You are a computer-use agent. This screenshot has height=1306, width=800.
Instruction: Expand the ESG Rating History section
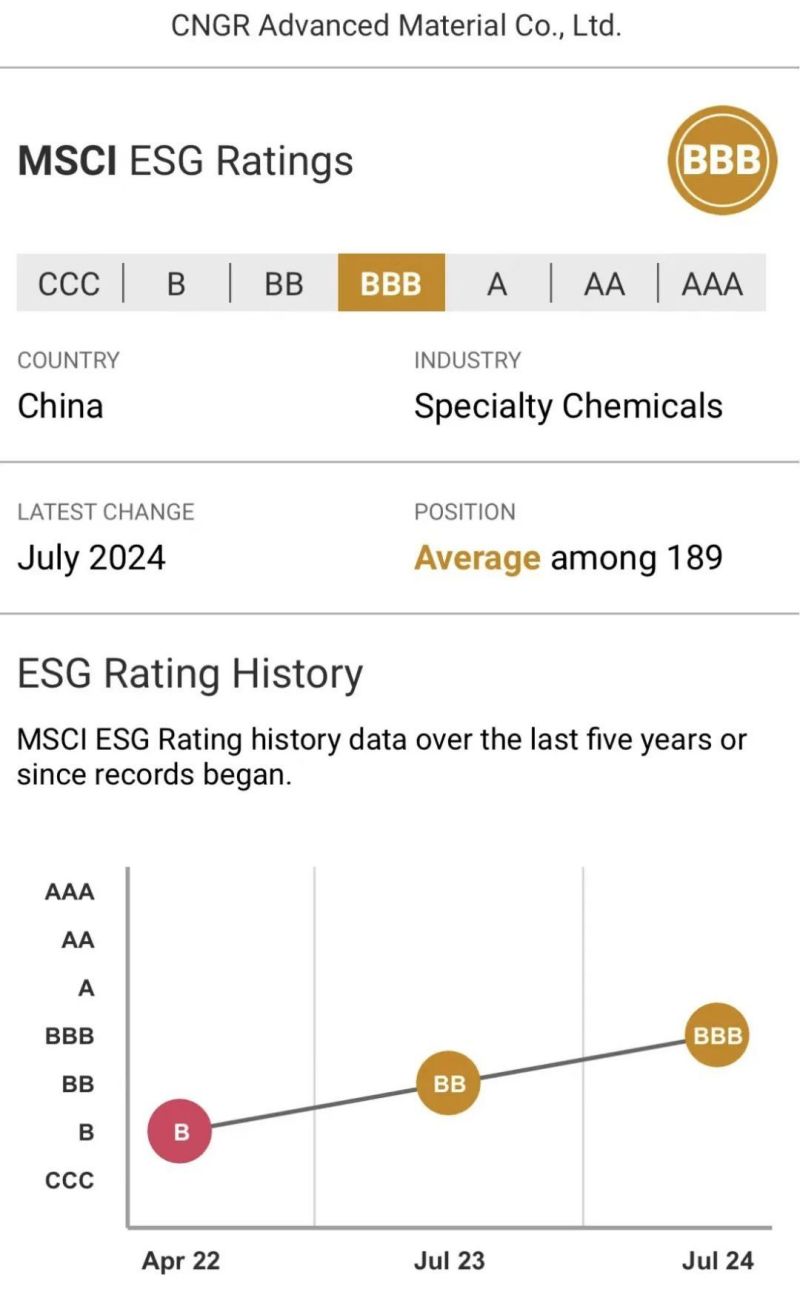tap(191, 672)
